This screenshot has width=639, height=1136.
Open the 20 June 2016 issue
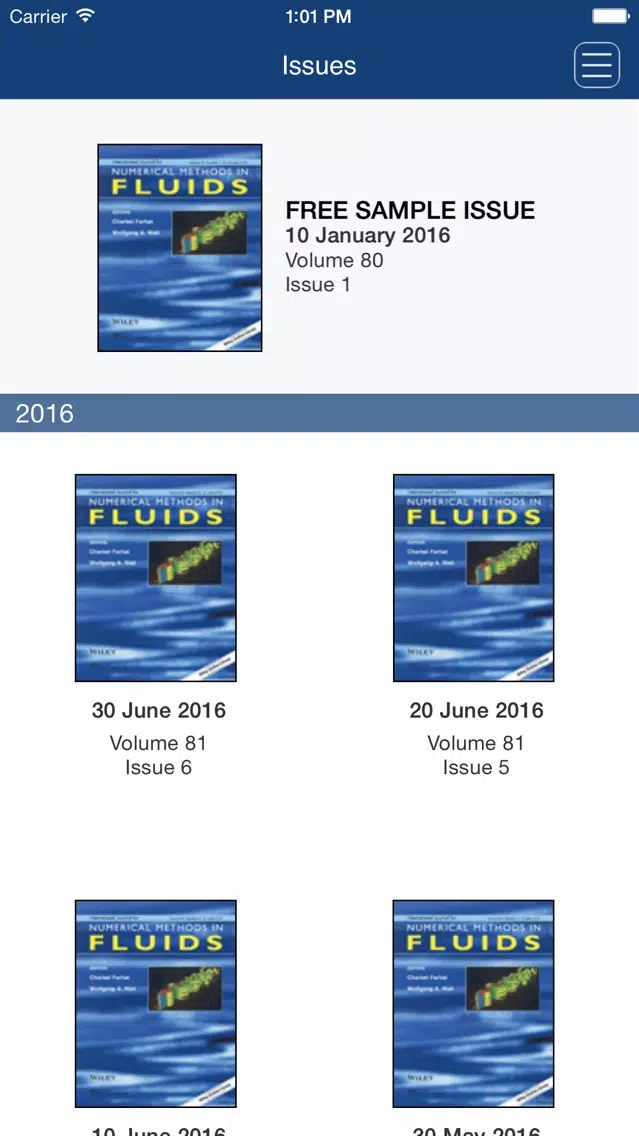click(x=473, y=578)
